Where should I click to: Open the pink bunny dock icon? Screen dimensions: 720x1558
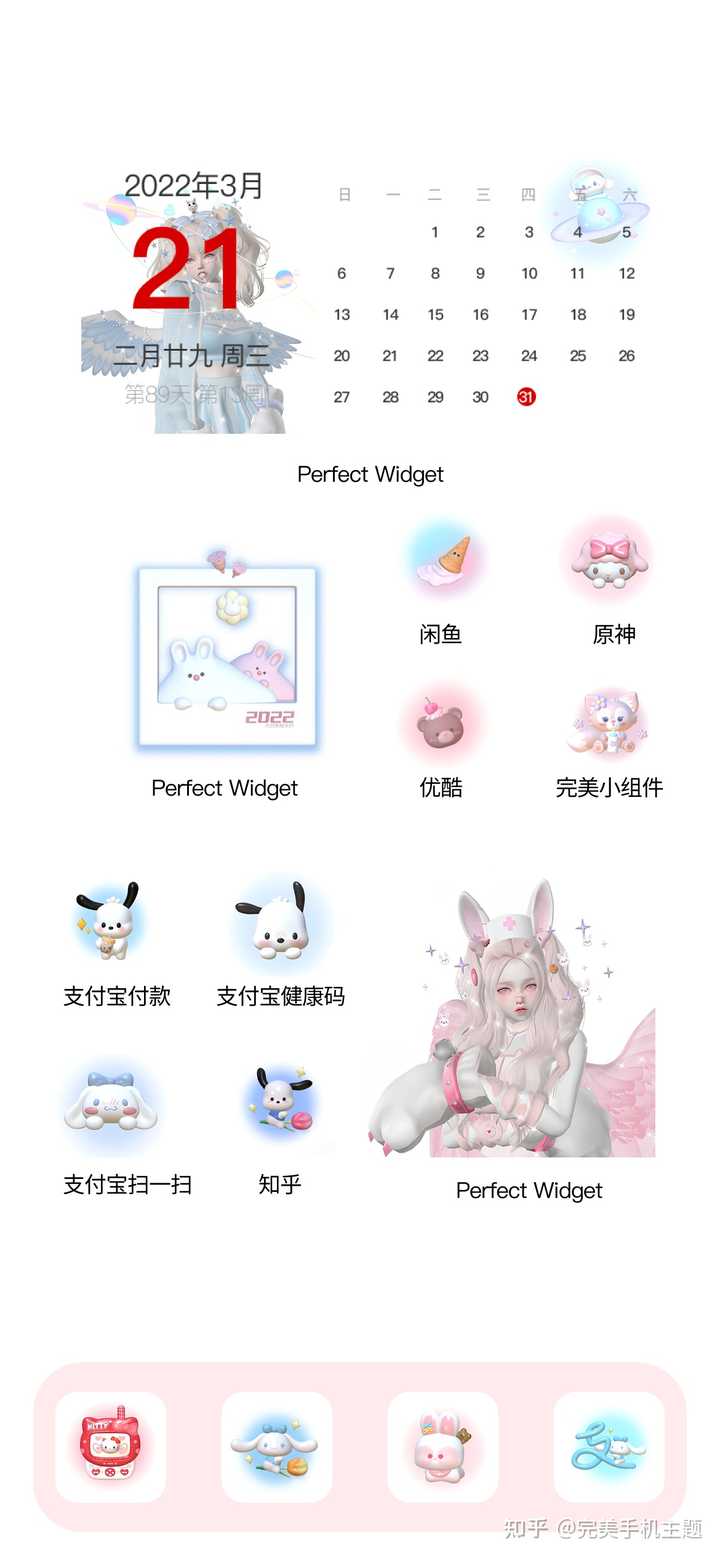(x=443, y=1447)
